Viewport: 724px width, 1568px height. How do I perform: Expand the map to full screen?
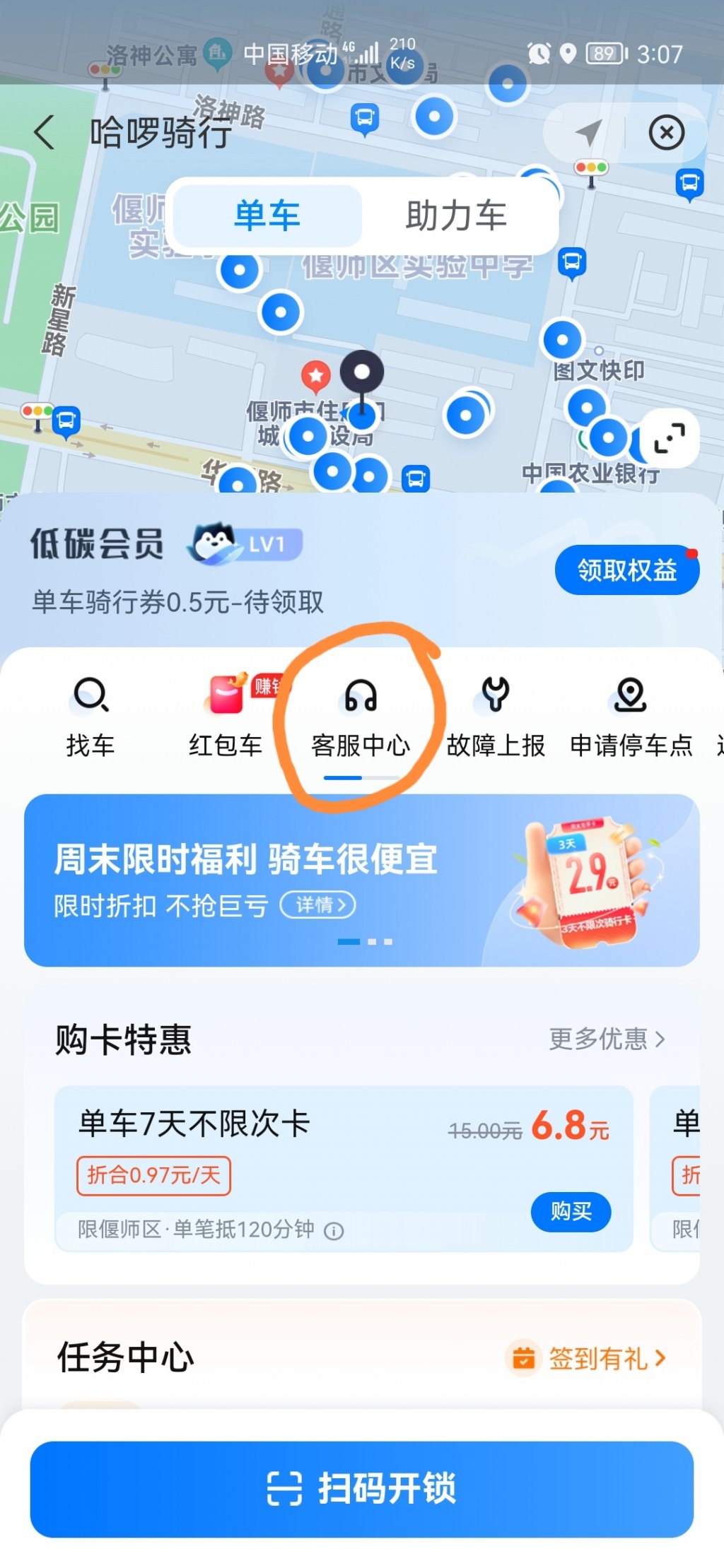pos(669,438)
